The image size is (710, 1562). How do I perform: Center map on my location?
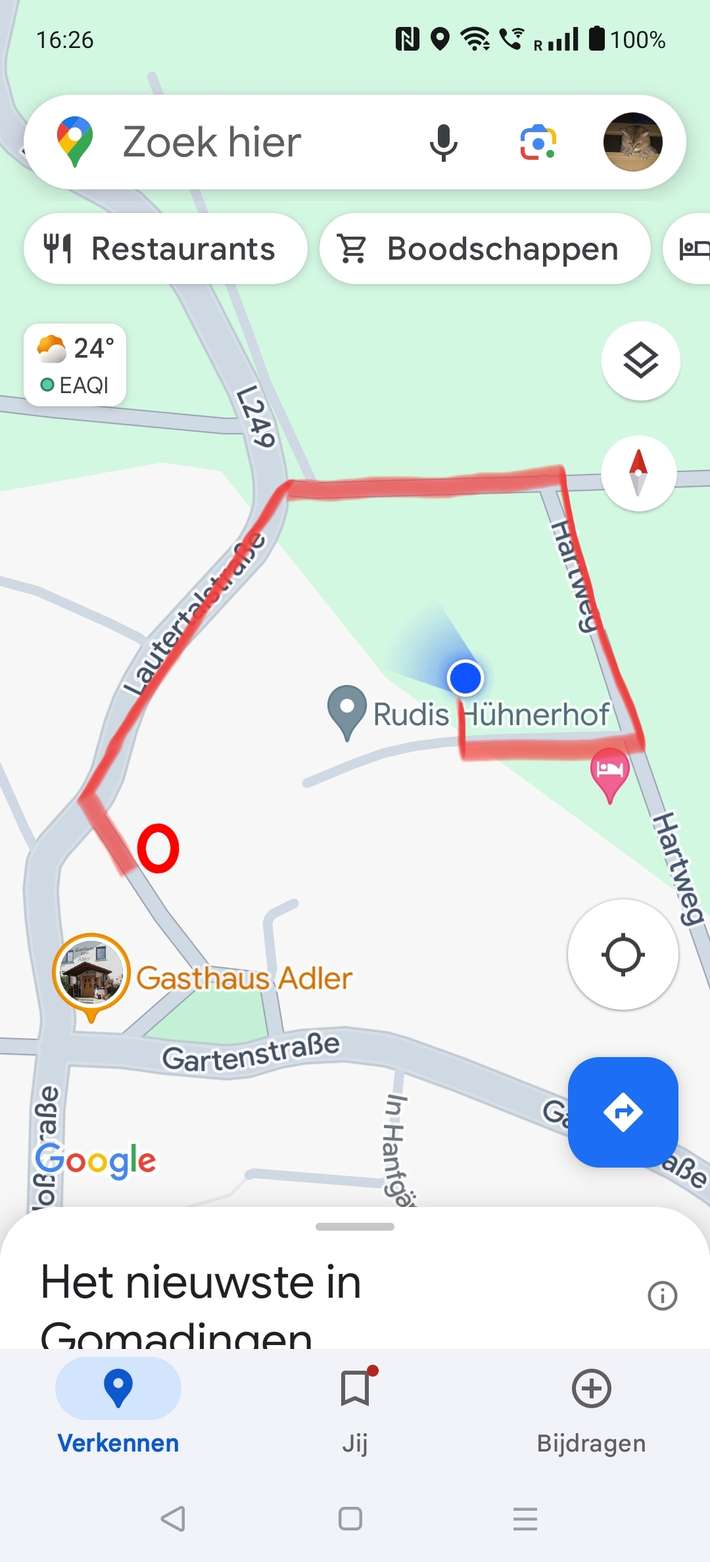tap(623, 955)
